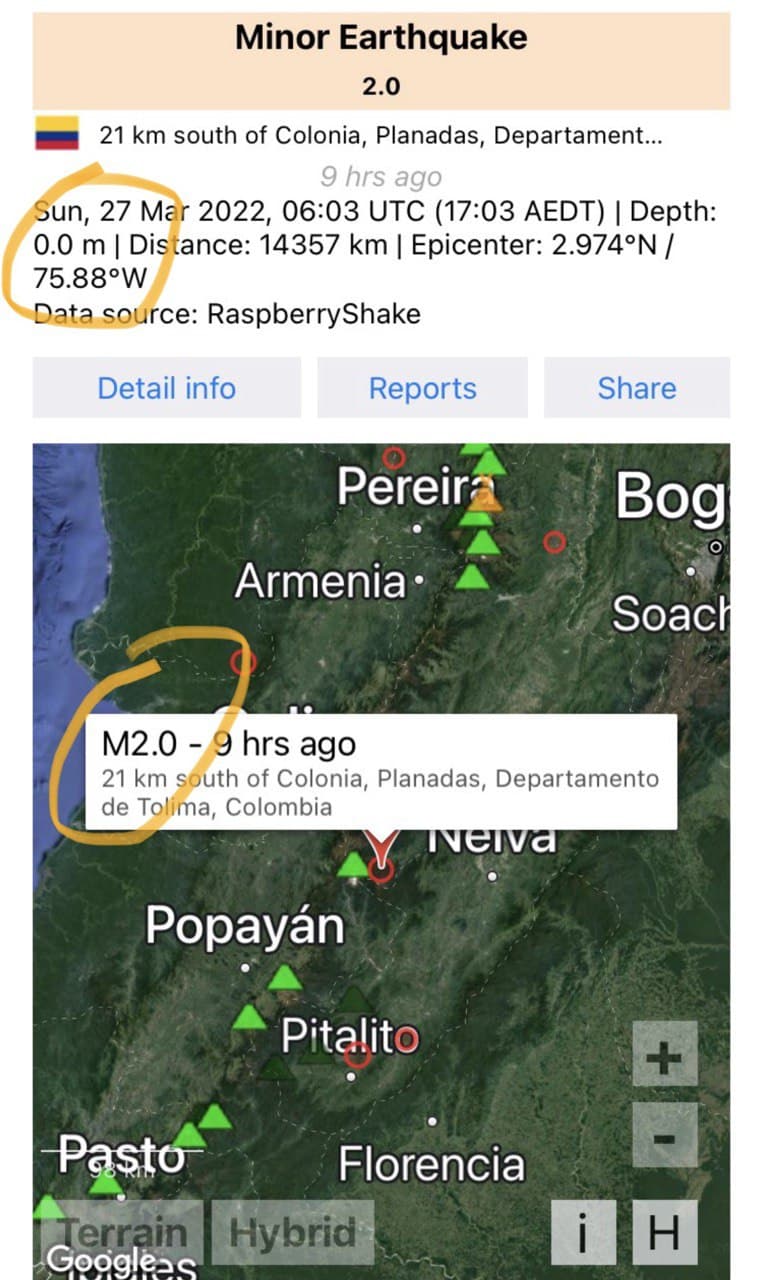
Task: Open the Reports button
Action: 422,388
